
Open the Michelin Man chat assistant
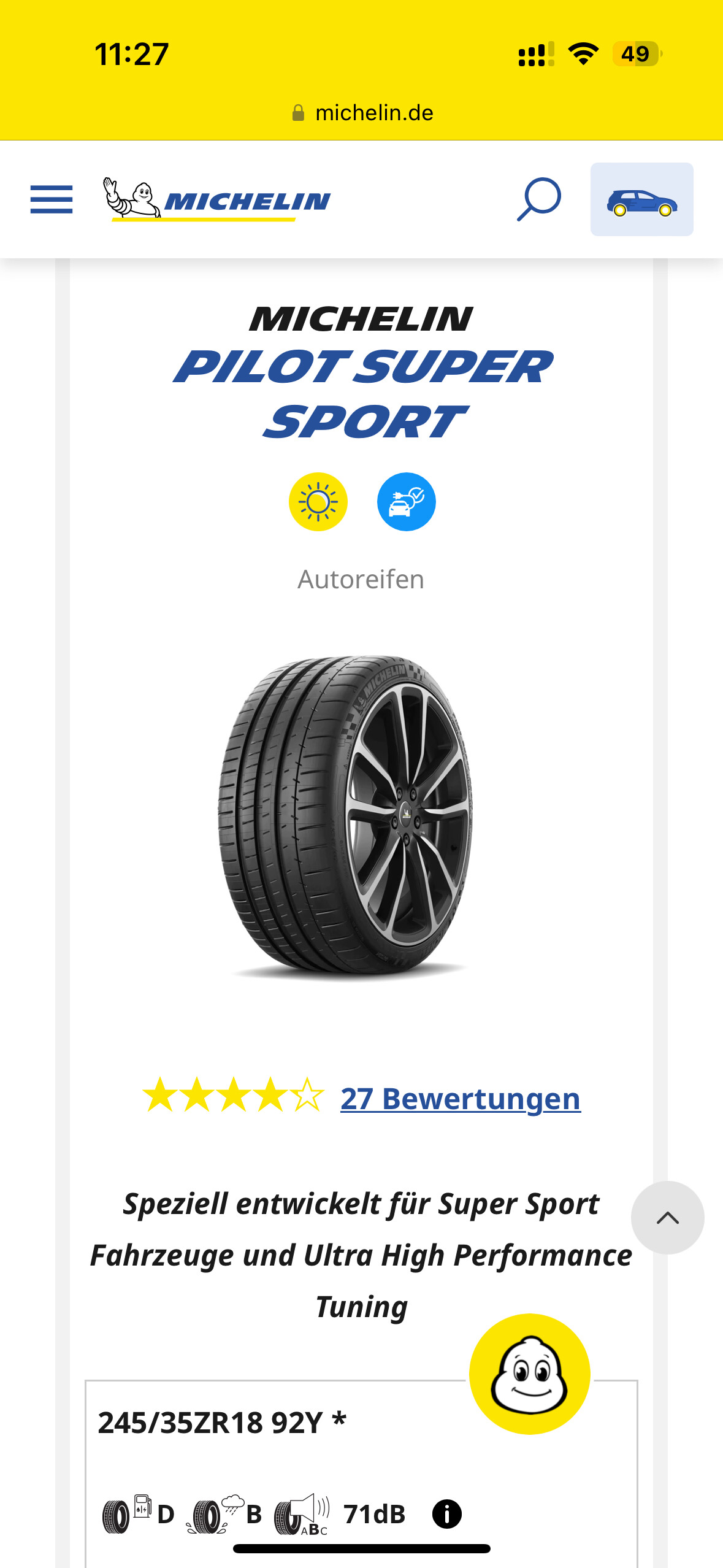coord(529,1374)
